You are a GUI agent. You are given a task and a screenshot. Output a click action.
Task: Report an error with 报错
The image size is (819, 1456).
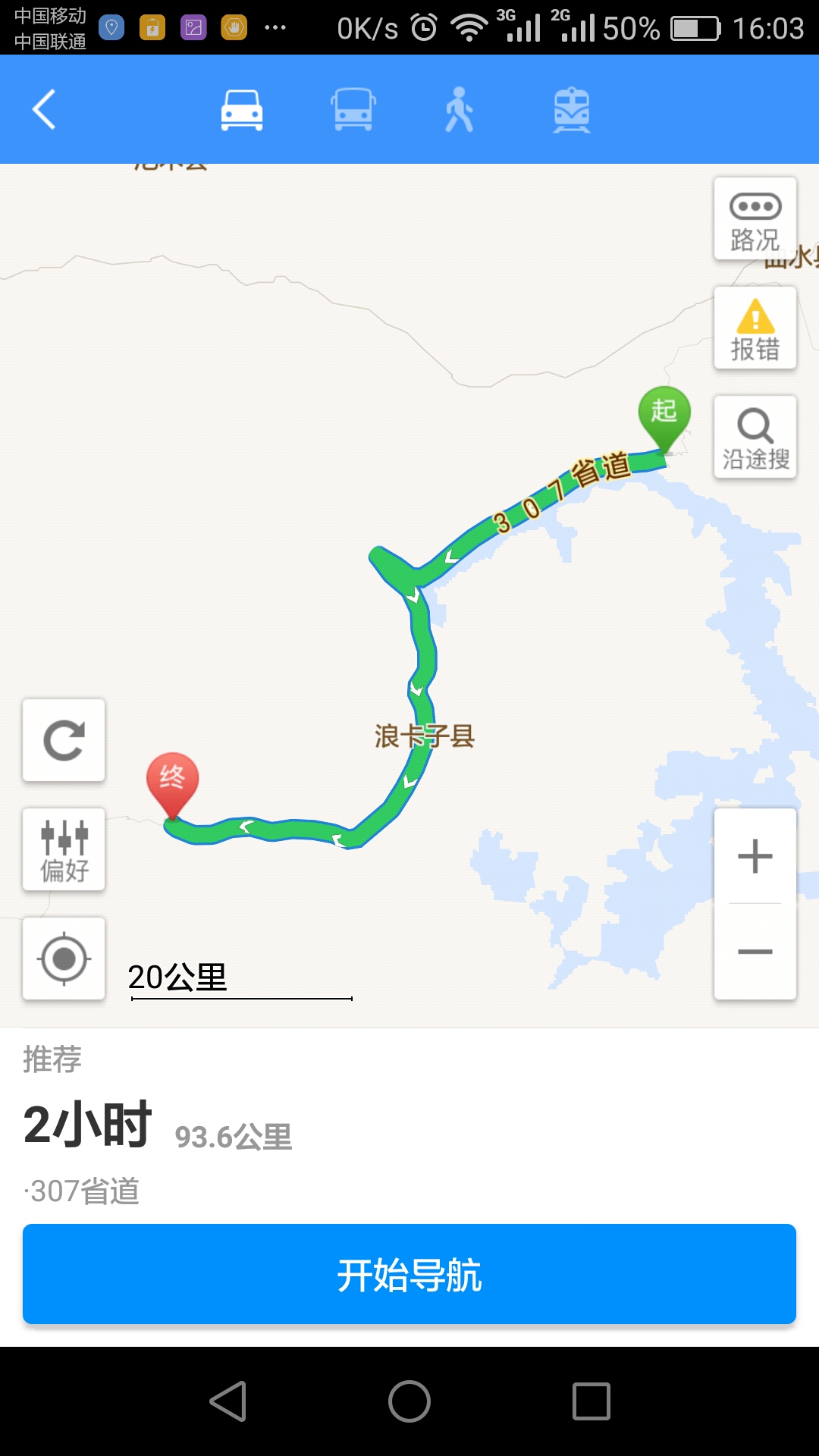pos(755,328)
